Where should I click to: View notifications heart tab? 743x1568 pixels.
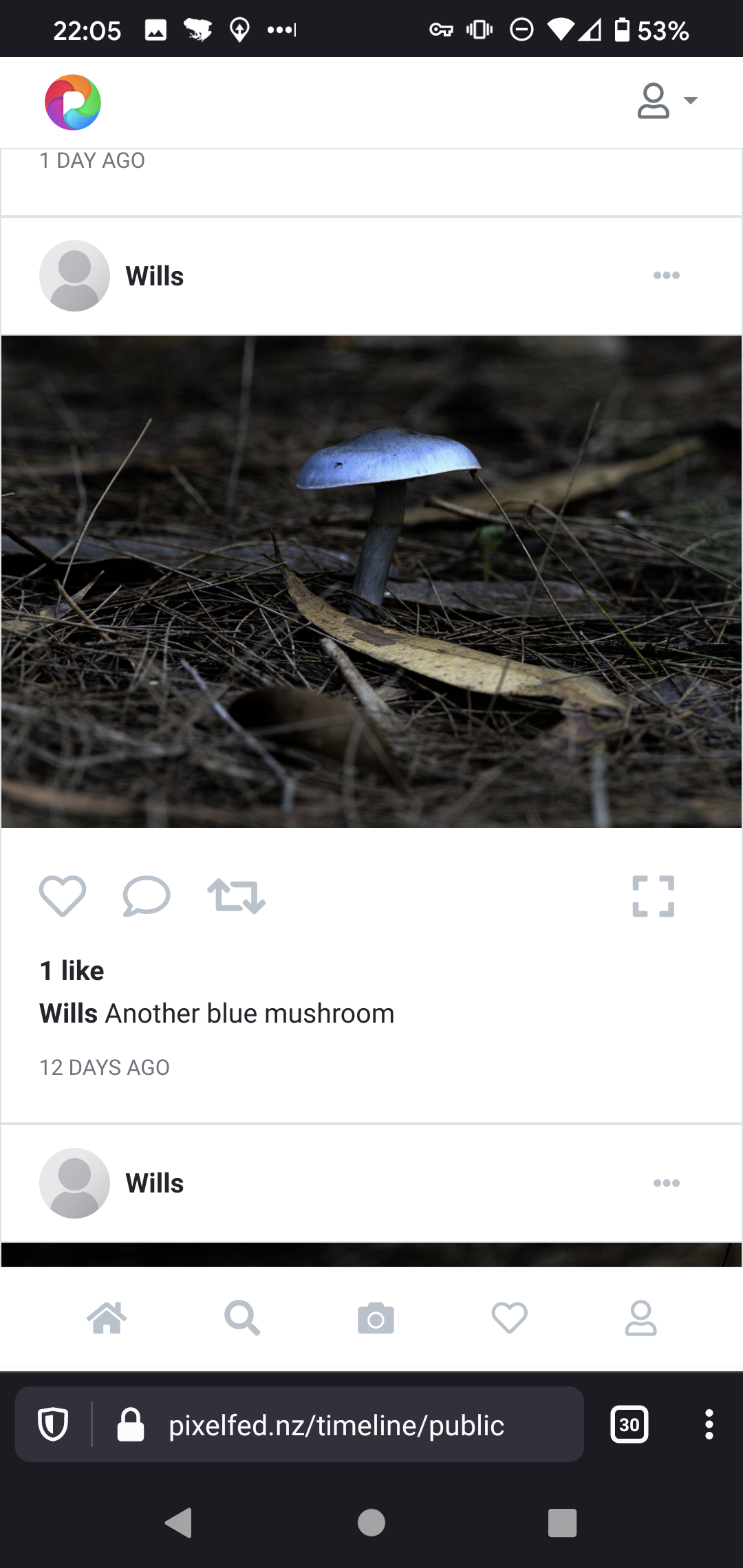point(509,1318)
